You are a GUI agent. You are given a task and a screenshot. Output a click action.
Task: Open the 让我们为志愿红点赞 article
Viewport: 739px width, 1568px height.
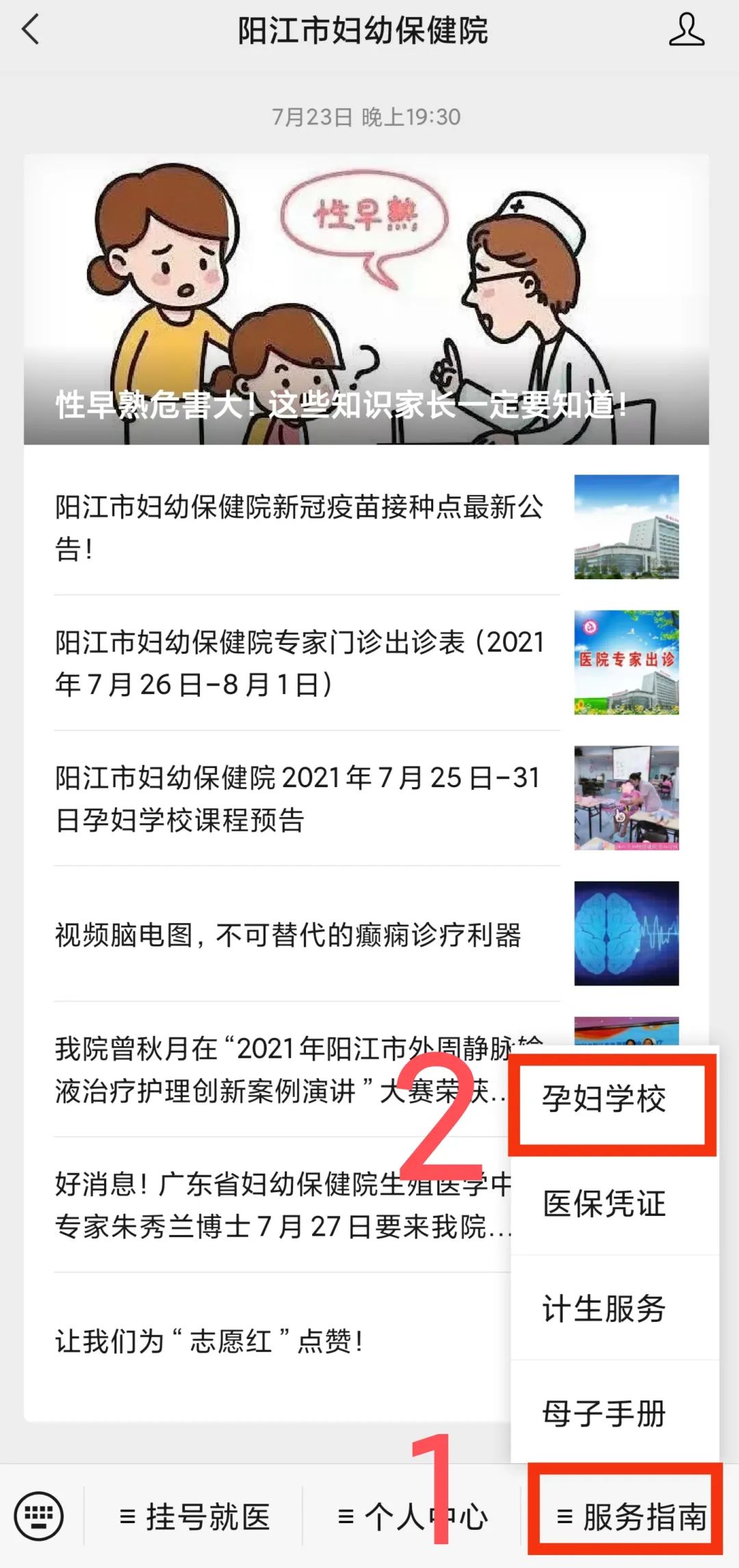(x=209, y=1340)
